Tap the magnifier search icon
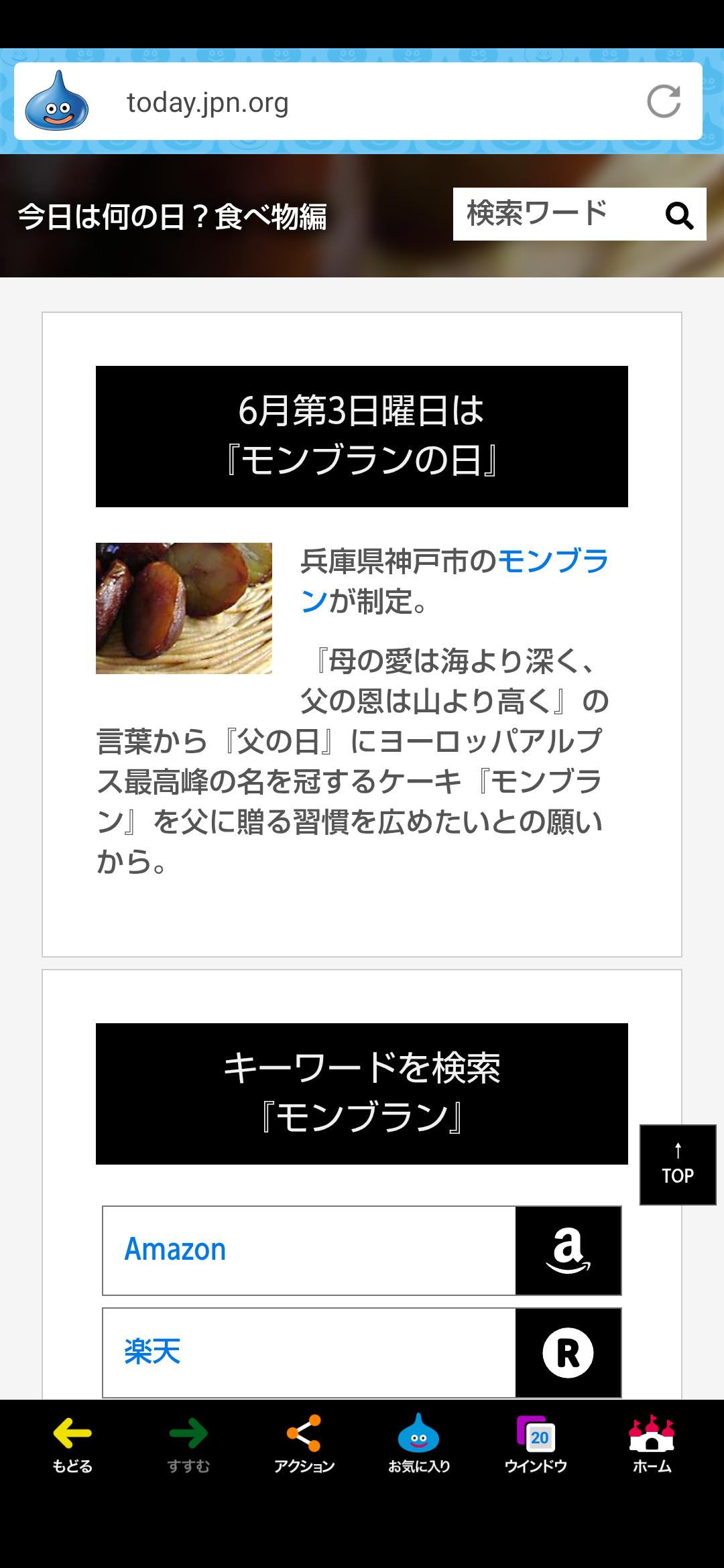The width and height of the screenshot is (724, 1568). click(x=679, y=215)
